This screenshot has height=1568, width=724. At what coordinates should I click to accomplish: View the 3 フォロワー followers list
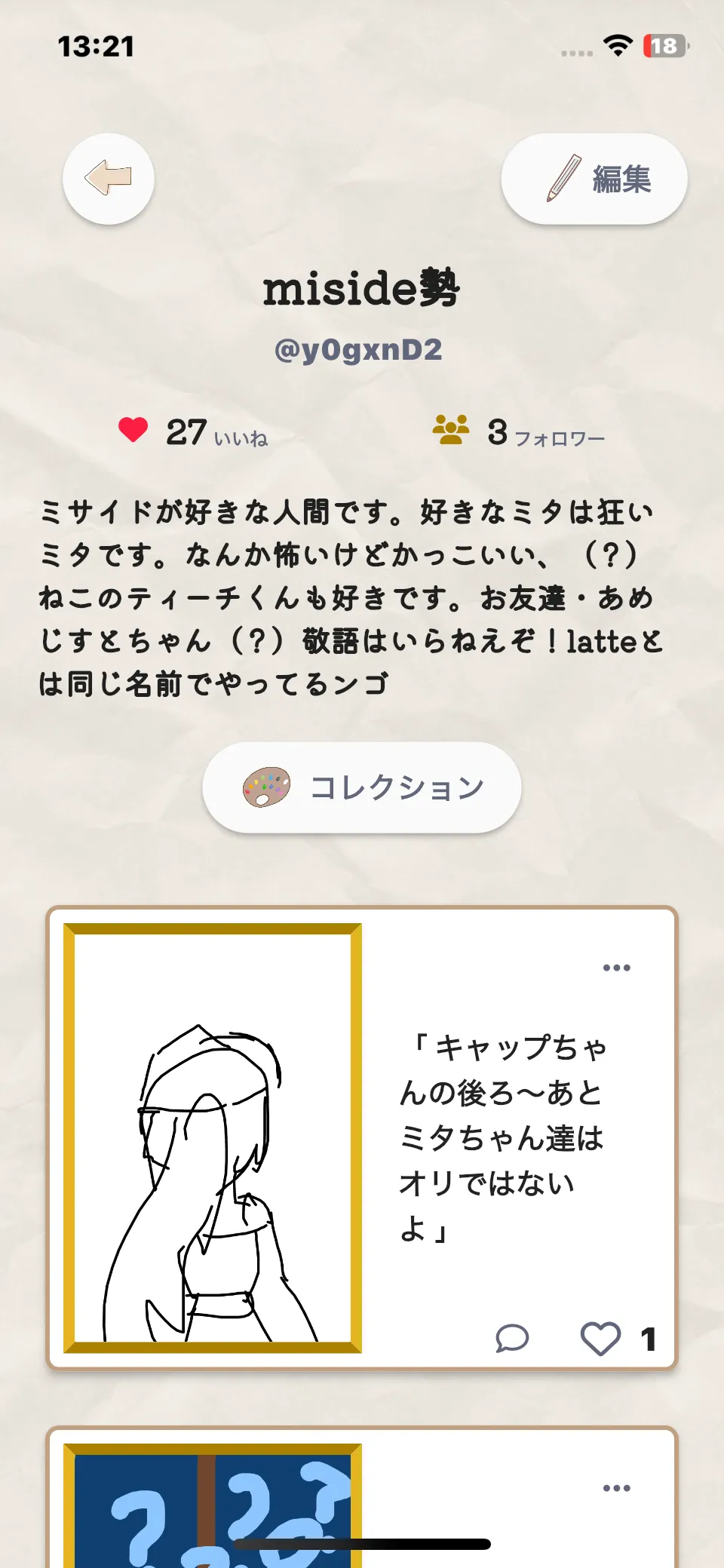519,432
